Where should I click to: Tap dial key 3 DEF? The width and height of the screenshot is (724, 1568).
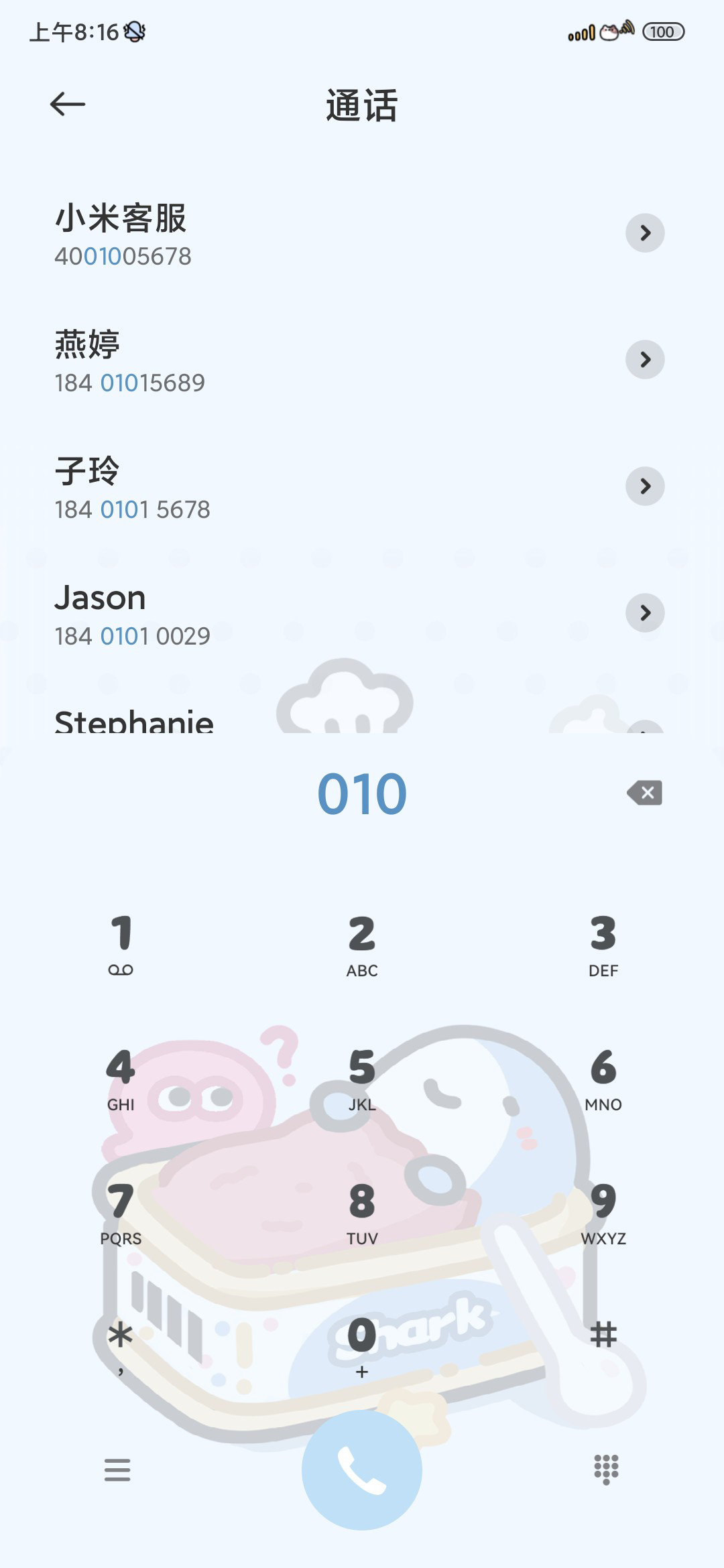pos(603,945)
